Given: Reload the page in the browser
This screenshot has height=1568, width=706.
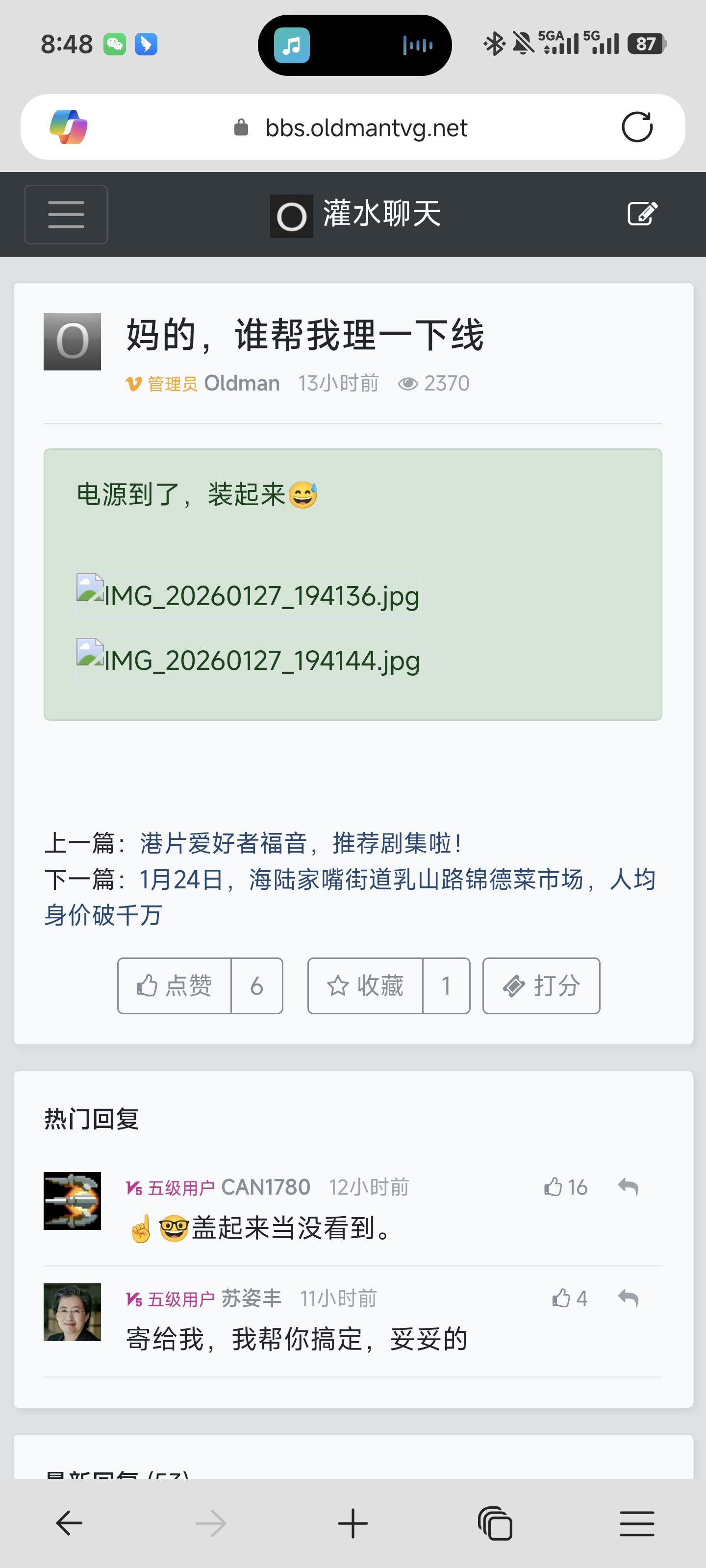Looking at the screenshot, I should point(636,127).
